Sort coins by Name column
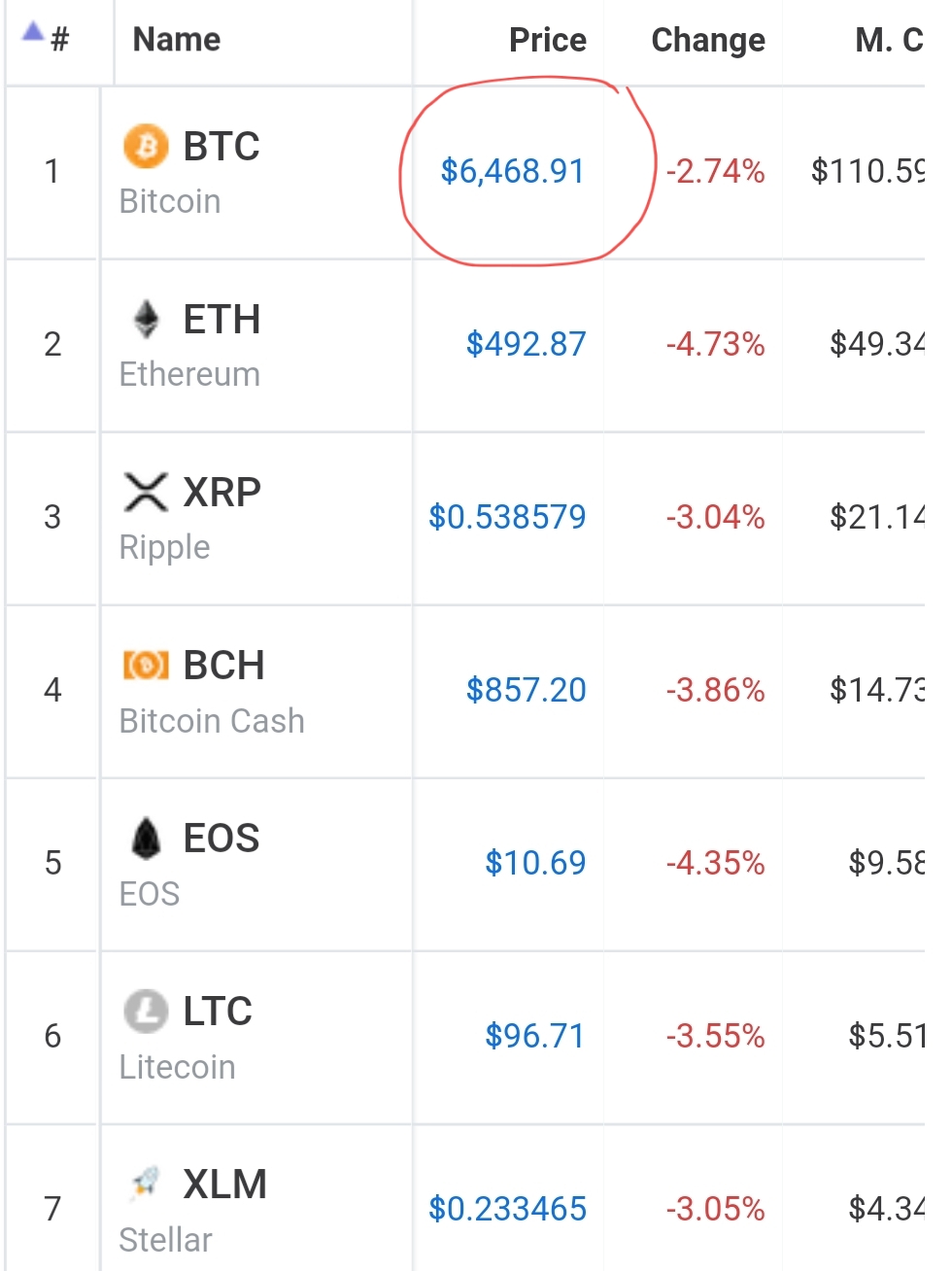This screenshot has height=1271, width=952. point(176,40)
